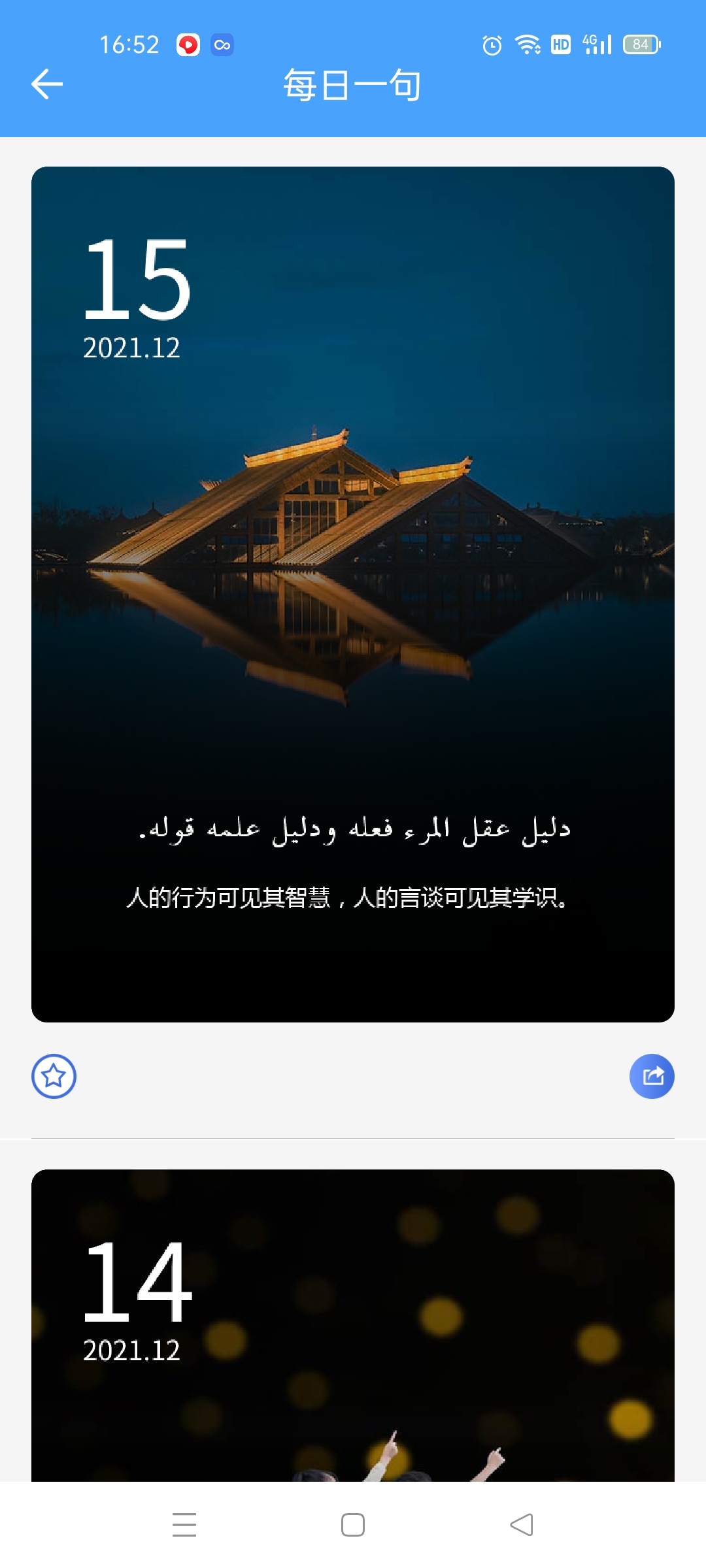Open the December 15 quote card
The image size is (706, 1568).
tap(353, 595)
